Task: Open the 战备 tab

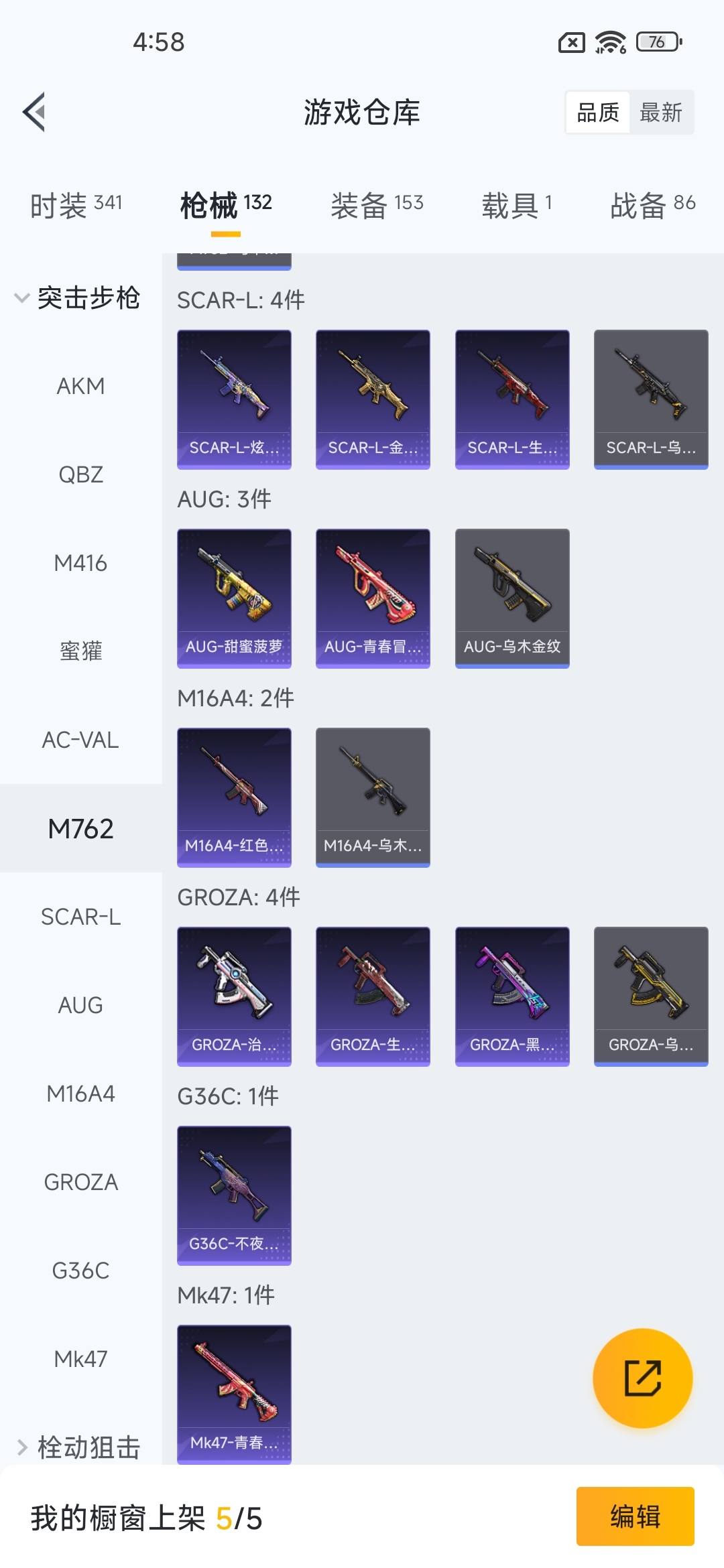Action: (652, 205)
